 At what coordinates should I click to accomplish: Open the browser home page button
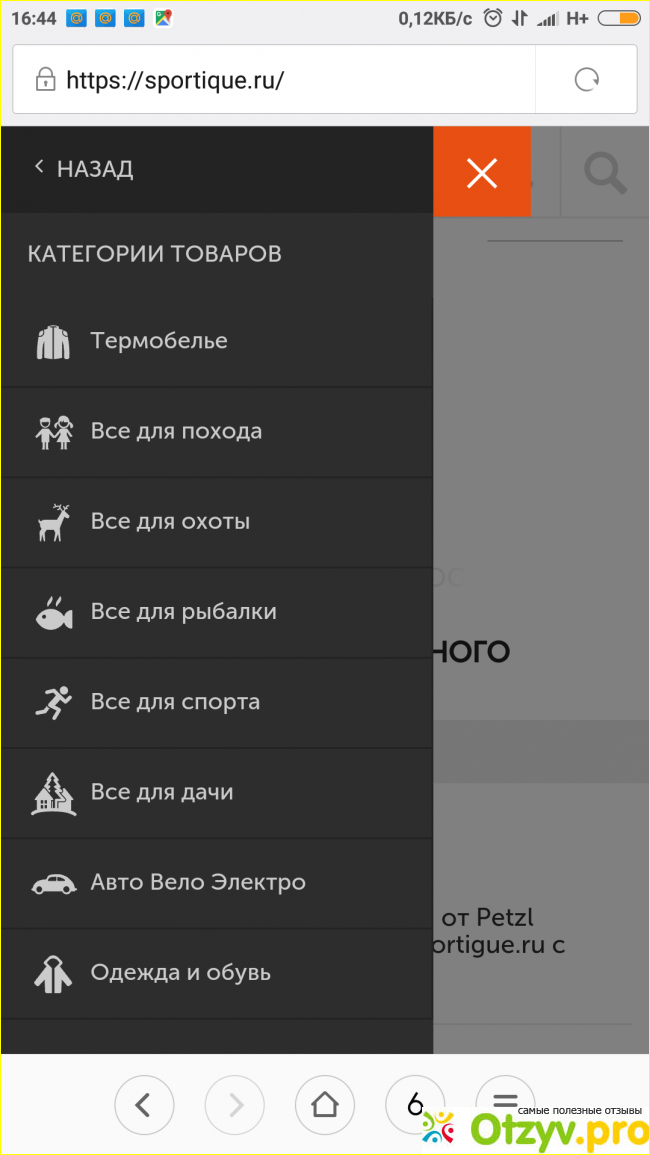point(324,1104)
